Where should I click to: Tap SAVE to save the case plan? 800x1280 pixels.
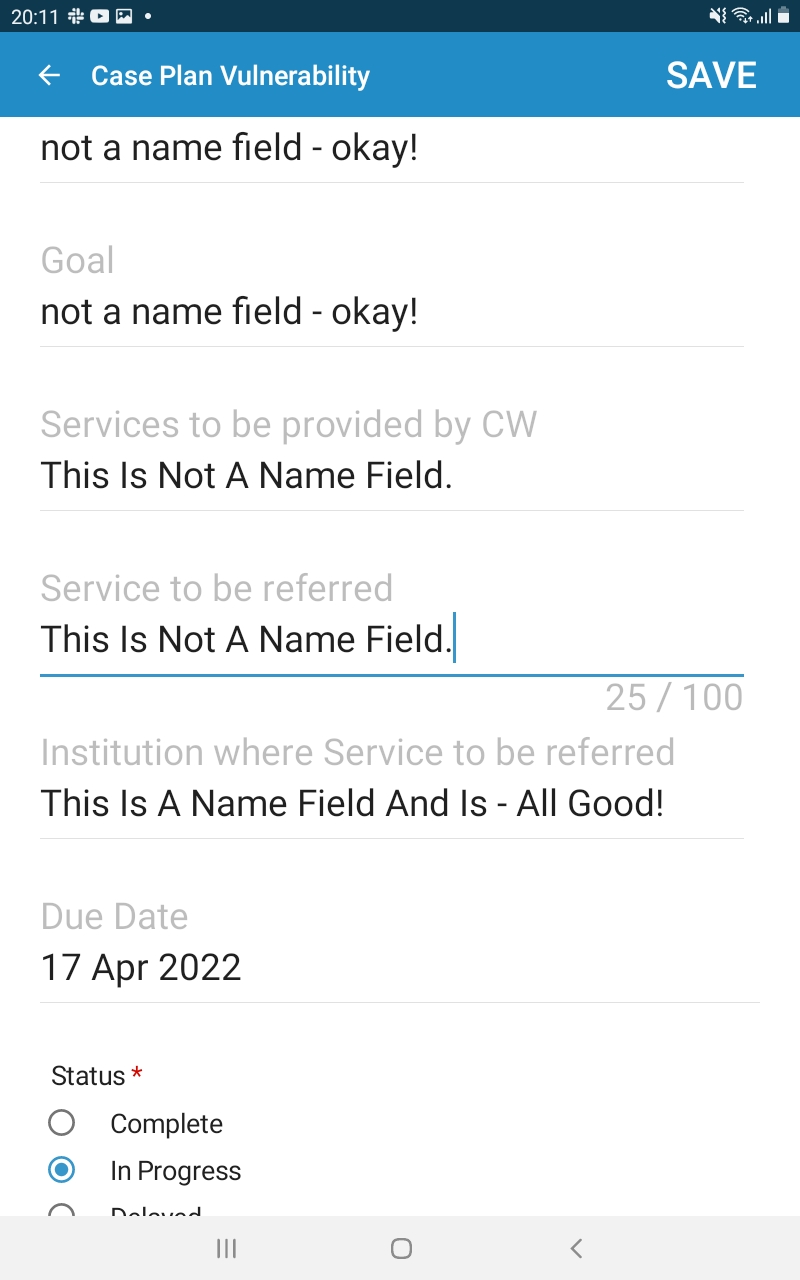(711, 75)
